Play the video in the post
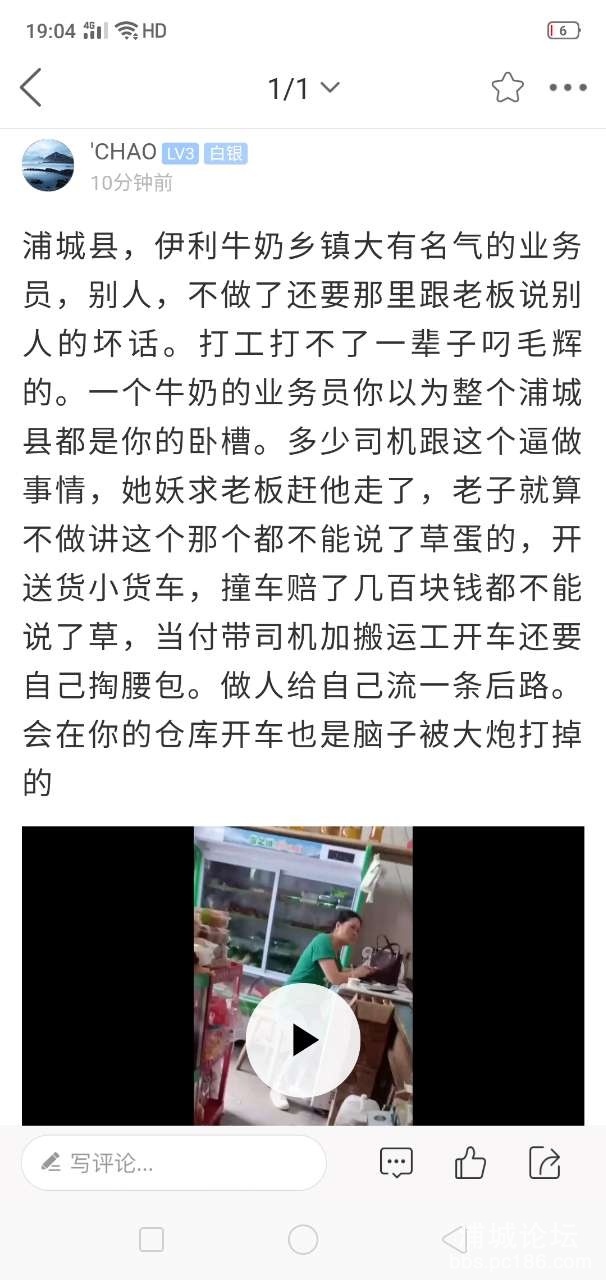The image size is (606, 1280). click(x=303, y=1040)
